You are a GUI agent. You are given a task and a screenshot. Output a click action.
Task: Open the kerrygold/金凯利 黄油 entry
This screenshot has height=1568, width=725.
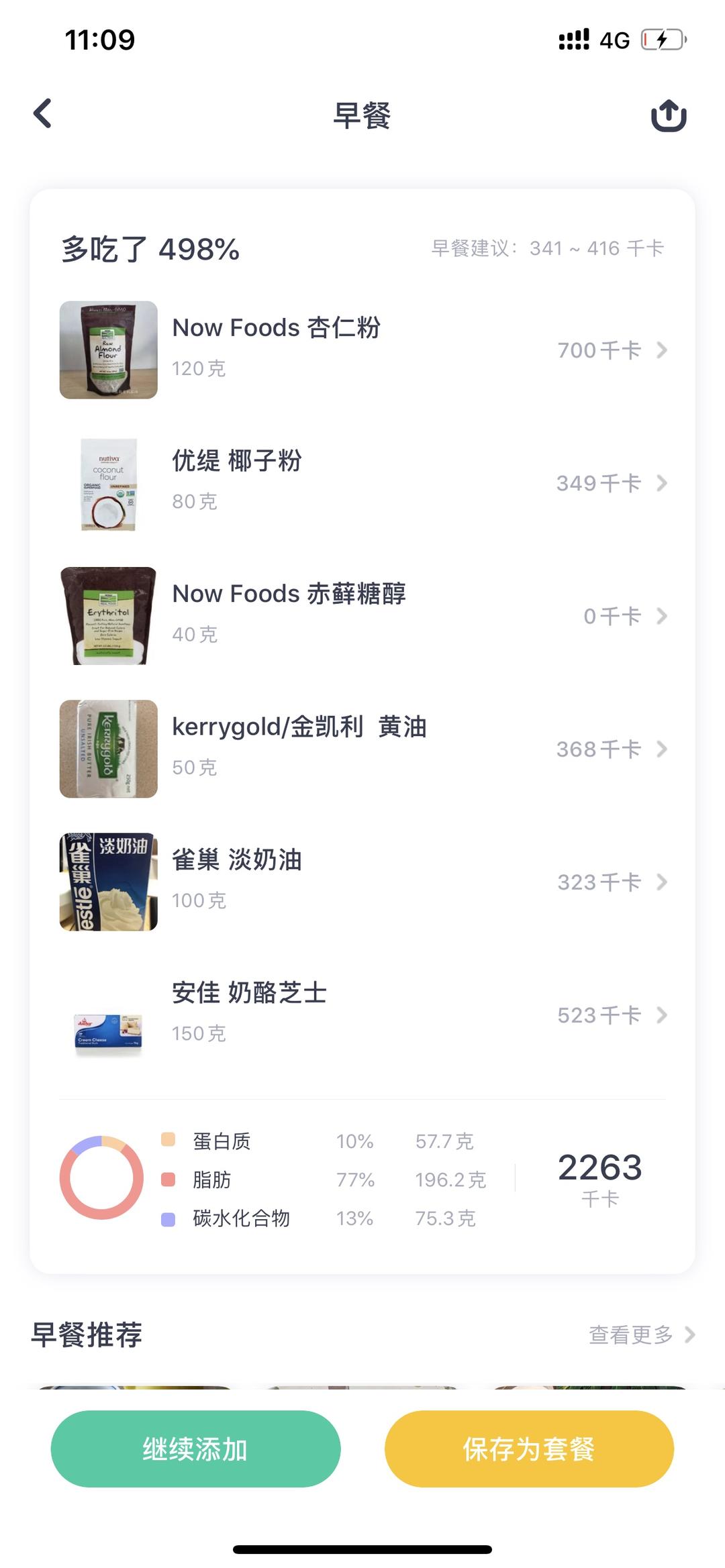[362, 748]
